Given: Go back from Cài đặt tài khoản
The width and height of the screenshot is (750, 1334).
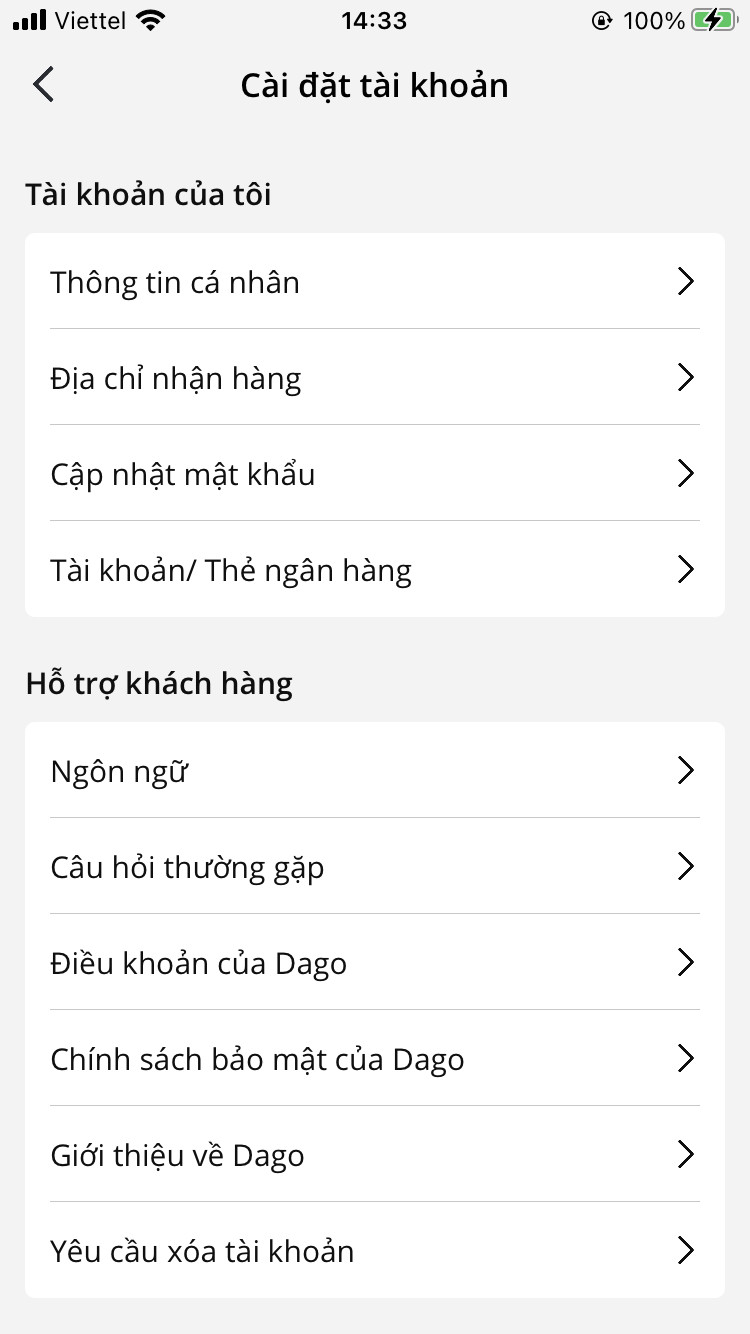Looking at the screenshot, I should coord(43,85).
